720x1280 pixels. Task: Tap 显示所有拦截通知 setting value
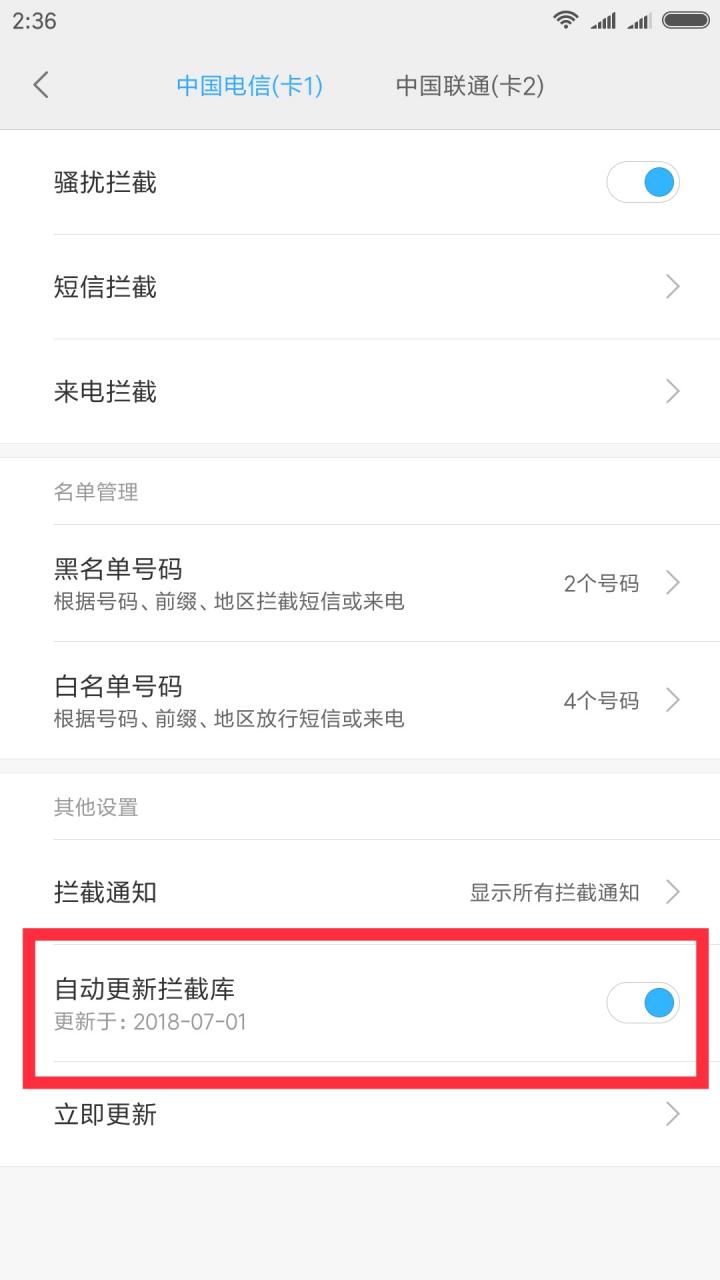(555, 892)
